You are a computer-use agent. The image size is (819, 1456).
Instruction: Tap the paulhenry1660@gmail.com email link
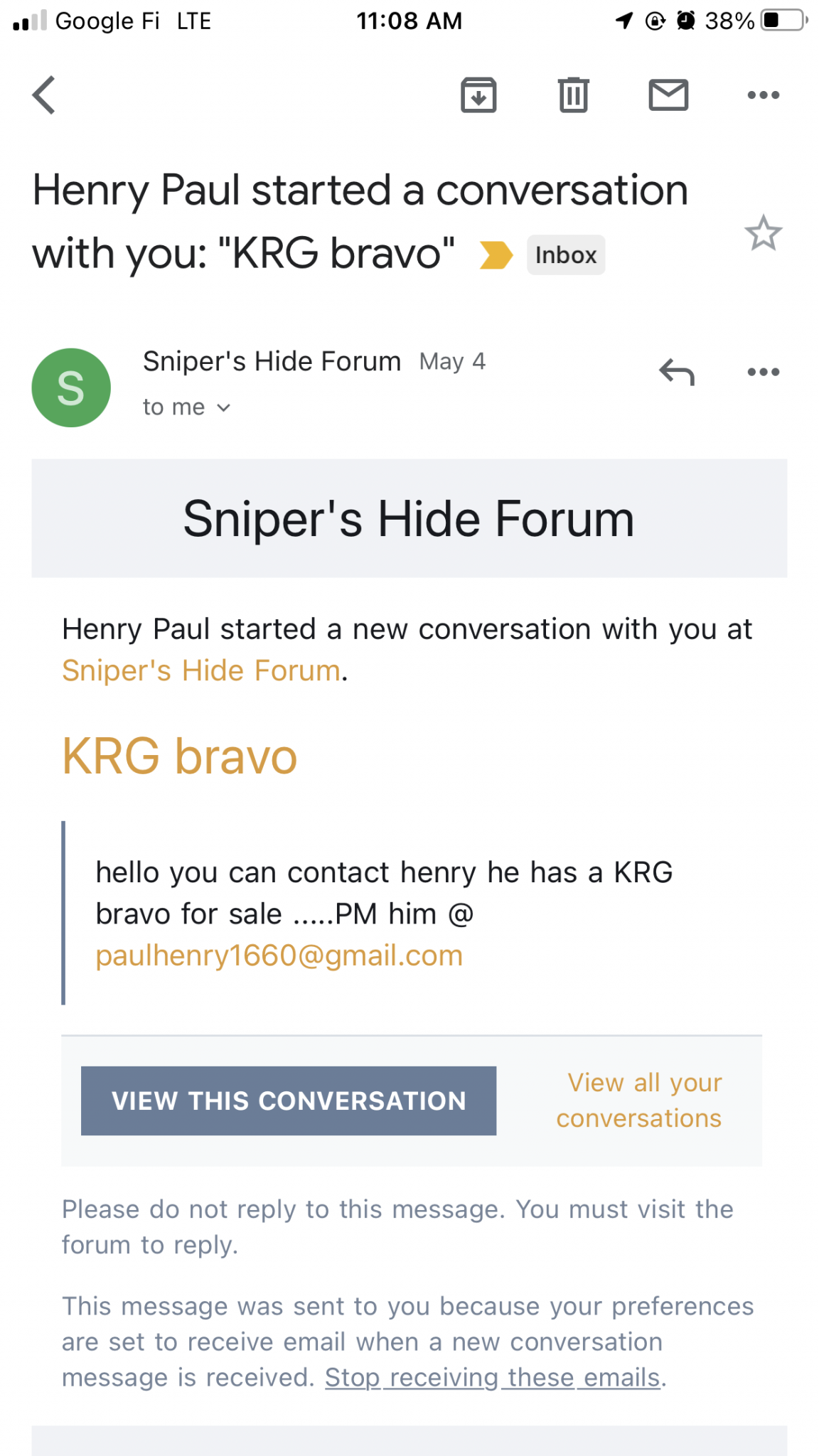[x=279, y=955]
